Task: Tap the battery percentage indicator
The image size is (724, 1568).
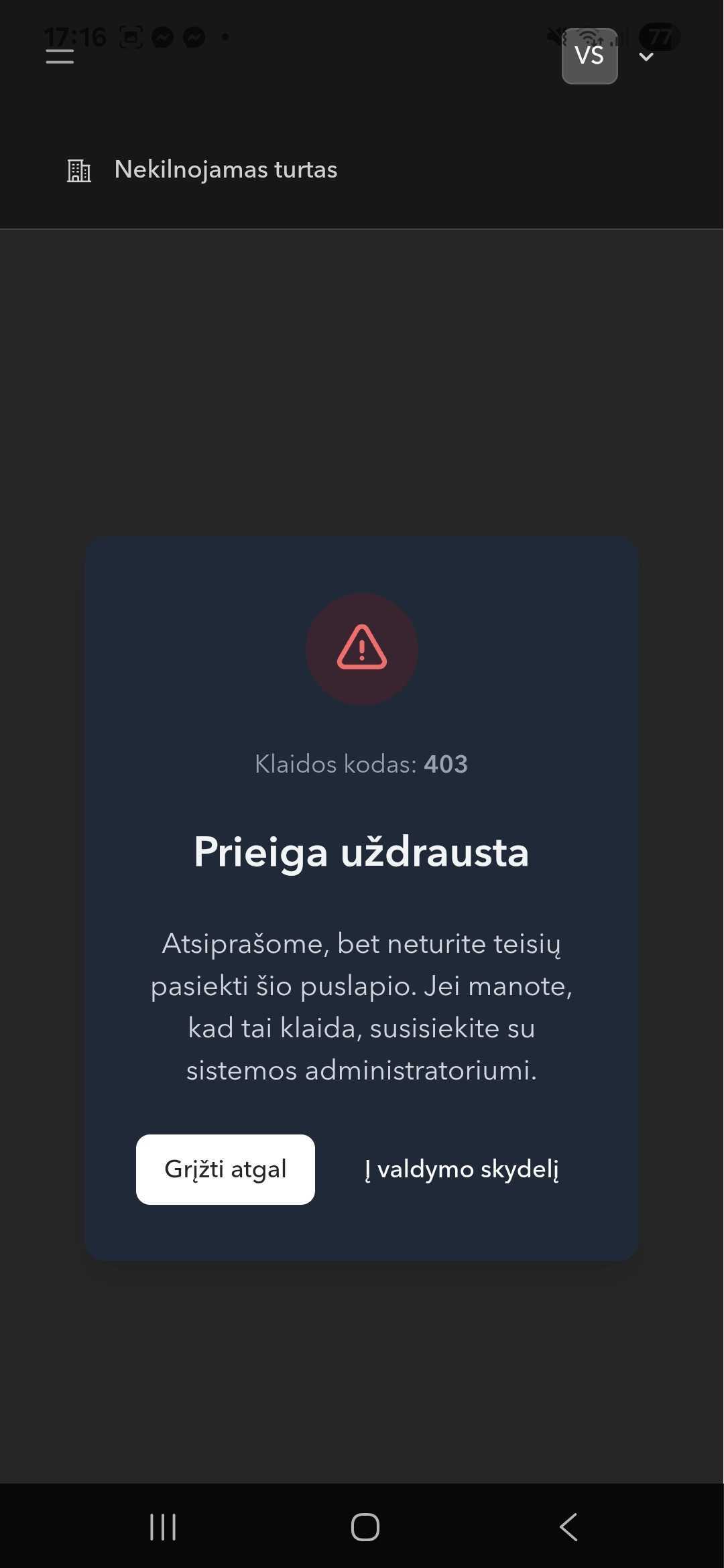Action: pos(659,37)
